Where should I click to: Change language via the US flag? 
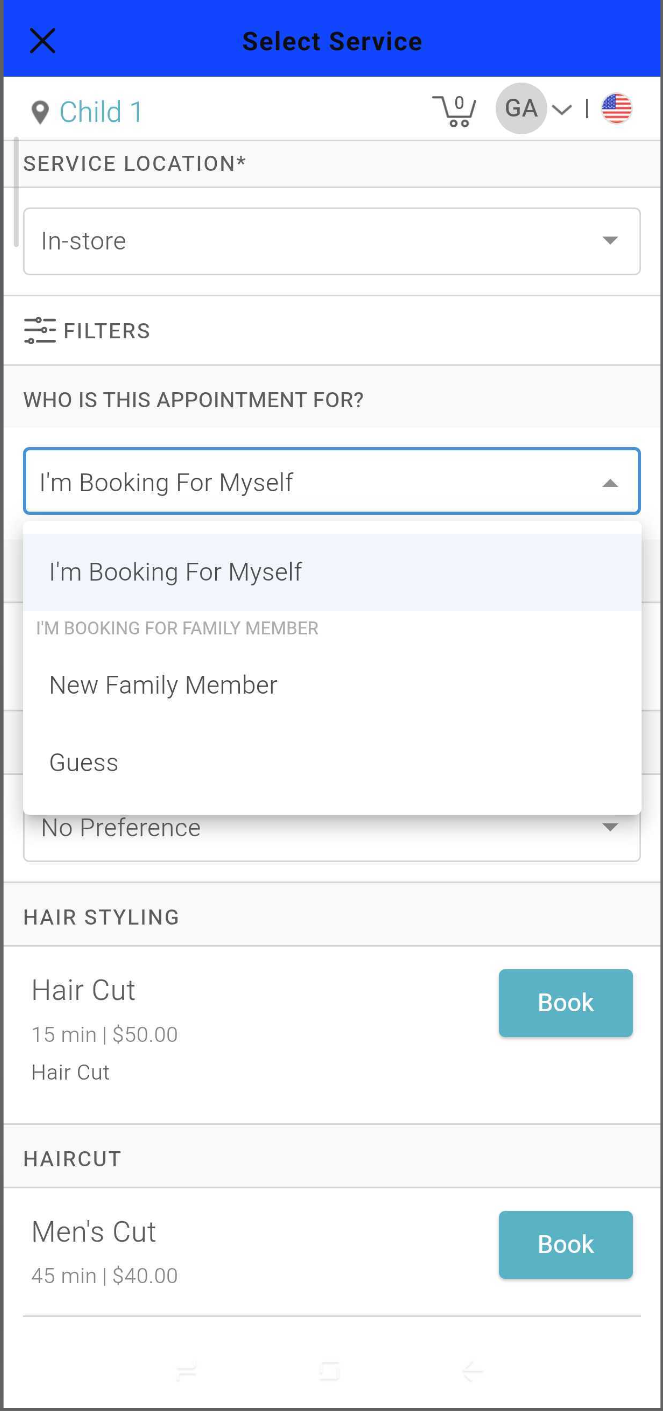[616, 109]
